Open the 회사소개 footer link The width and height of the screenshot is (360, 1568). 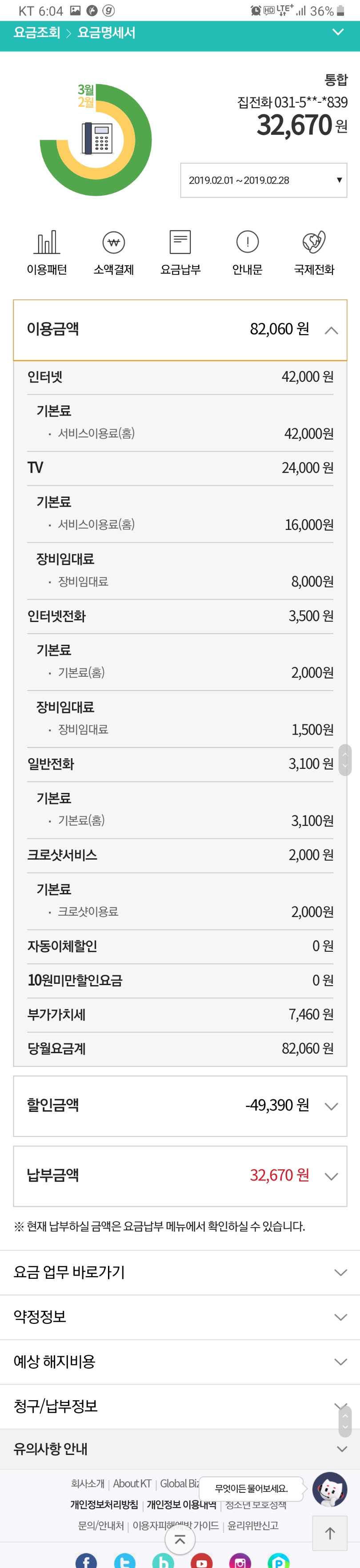(88, 1483)
